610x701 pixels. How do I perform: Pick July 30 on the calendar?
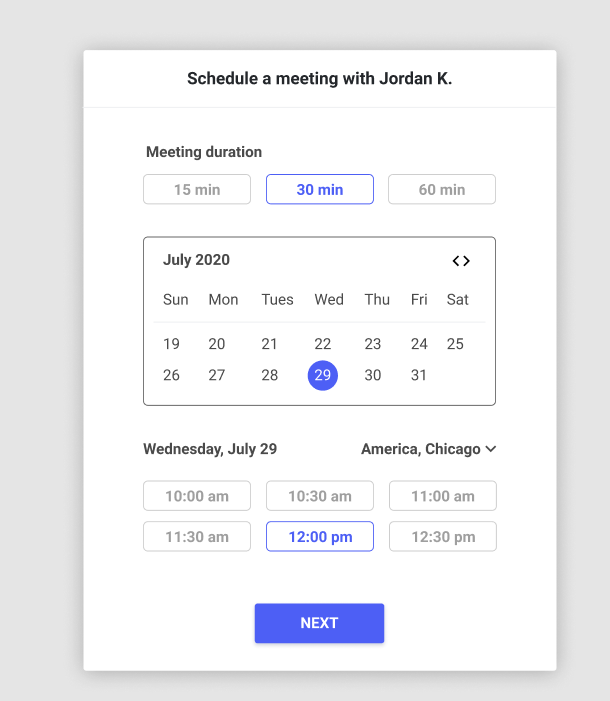pos(373,375)
